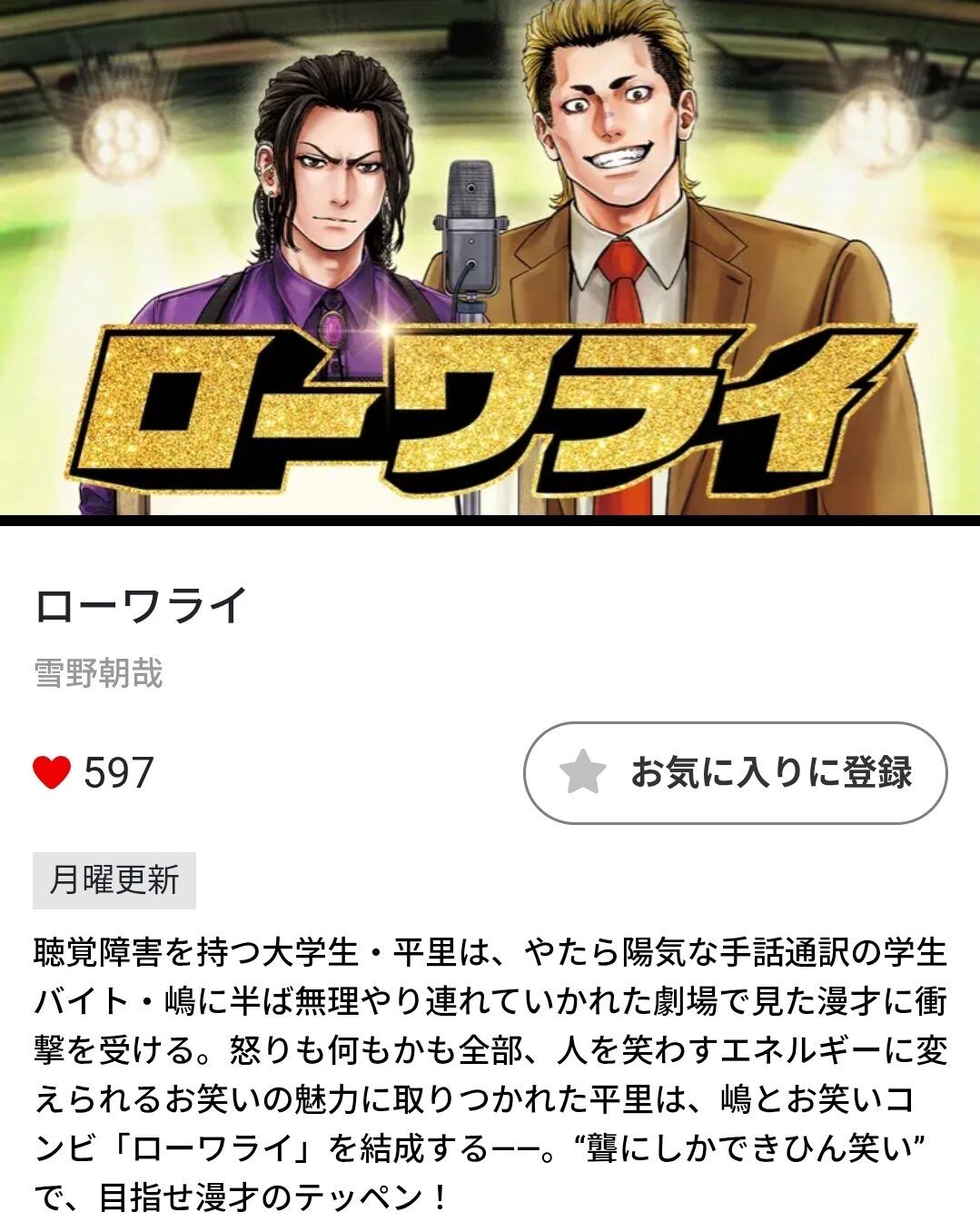Open the ローワライ cover banner

[x=490, y=258]
